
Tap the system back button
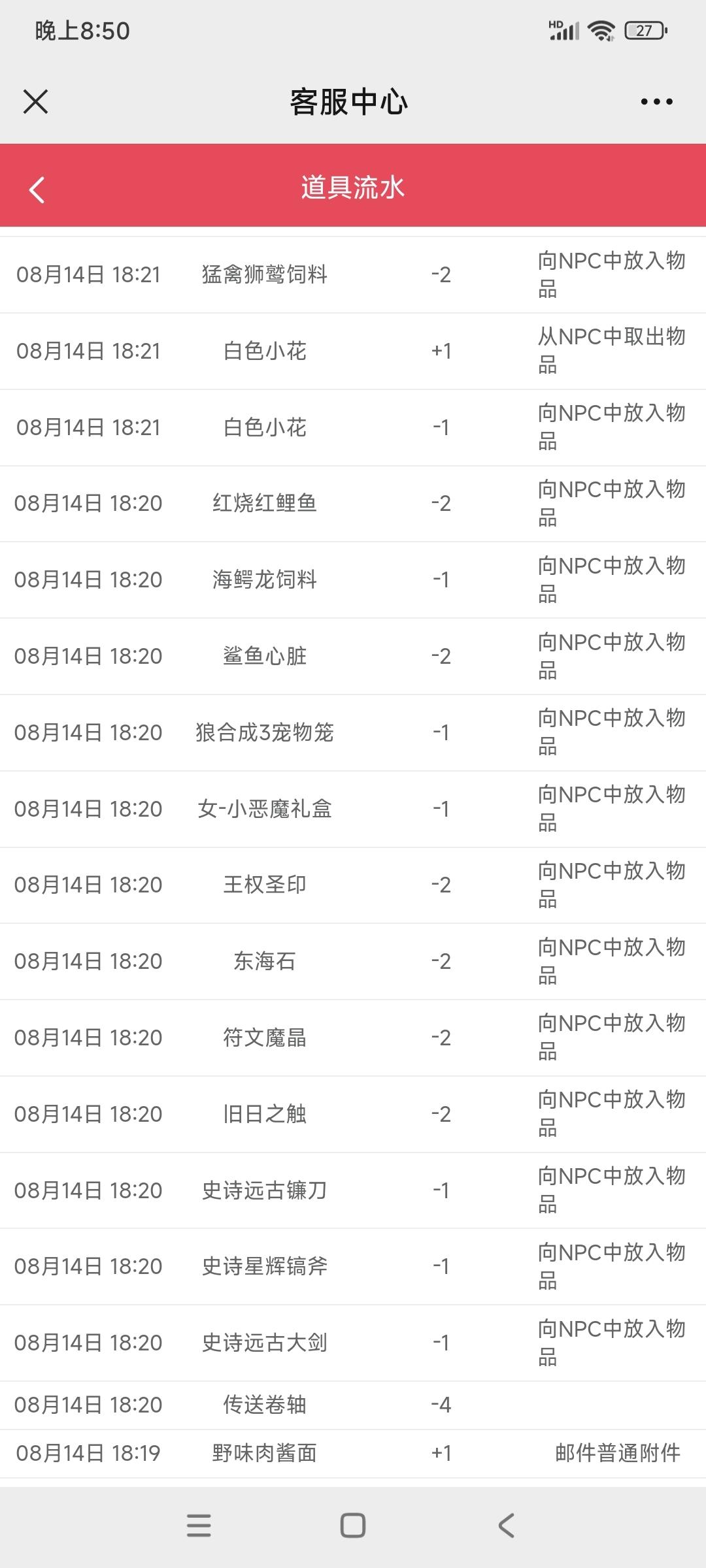[x=506, y=1526]
